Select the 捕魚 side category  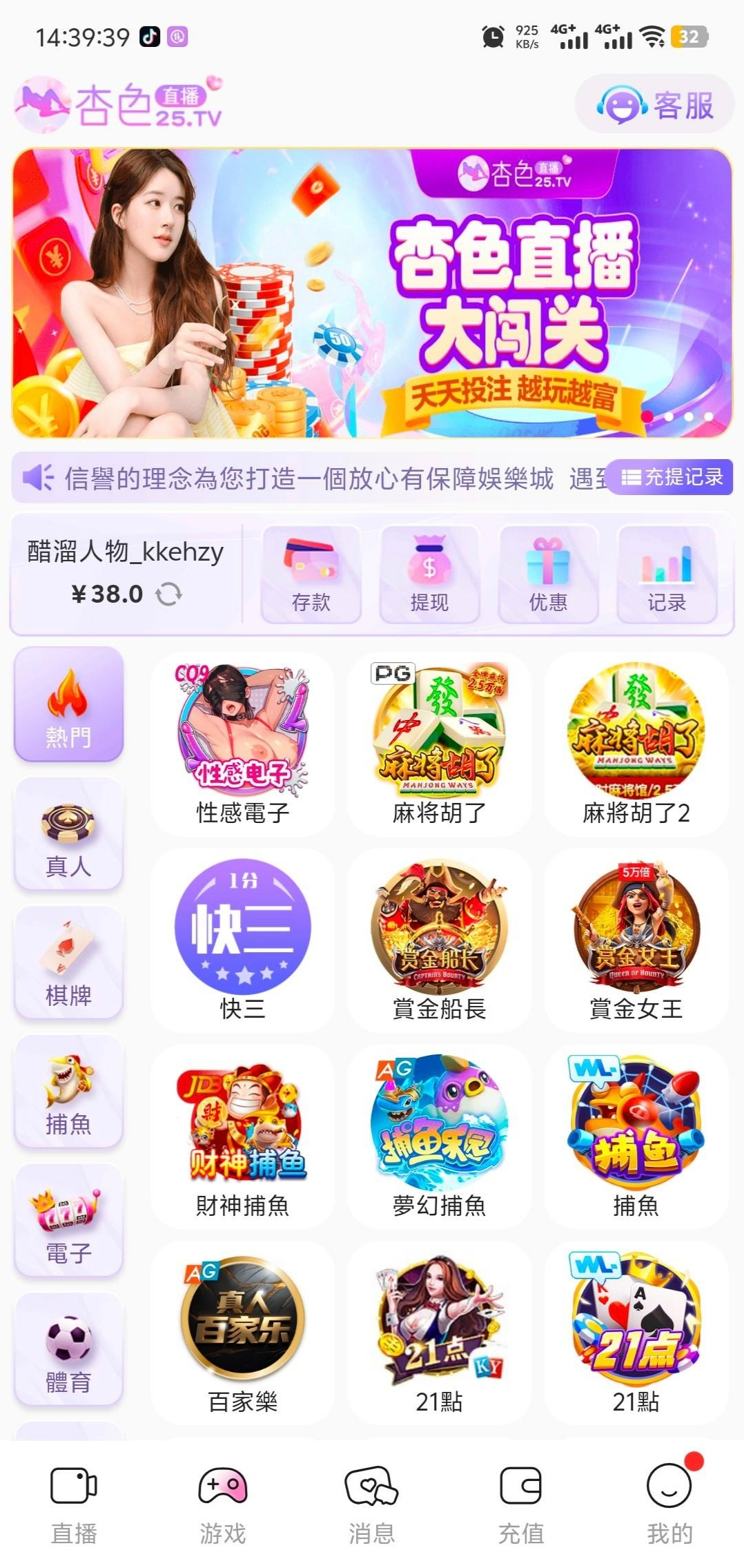click(x=68, y=1092)
